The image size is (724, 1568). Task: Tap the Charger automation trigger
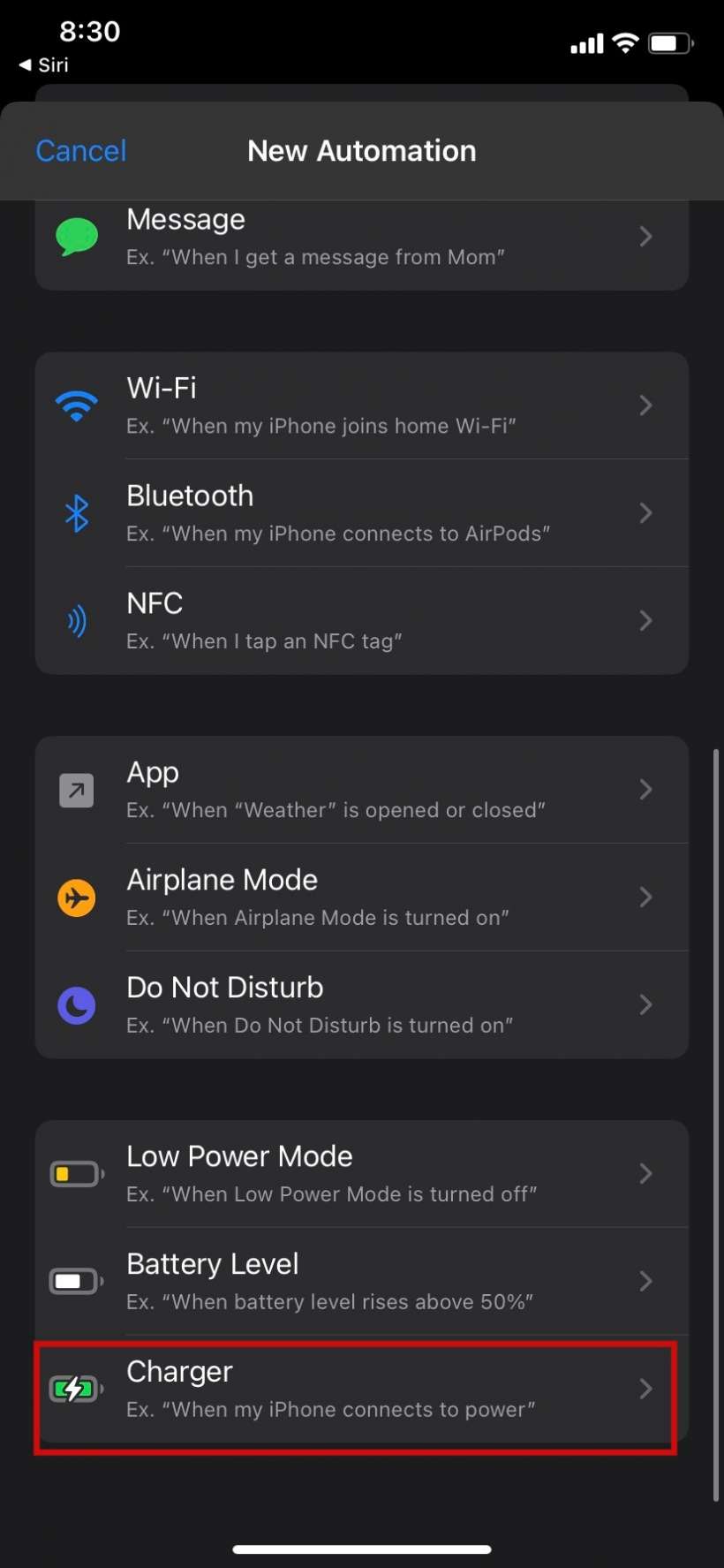click(361, 1390)
